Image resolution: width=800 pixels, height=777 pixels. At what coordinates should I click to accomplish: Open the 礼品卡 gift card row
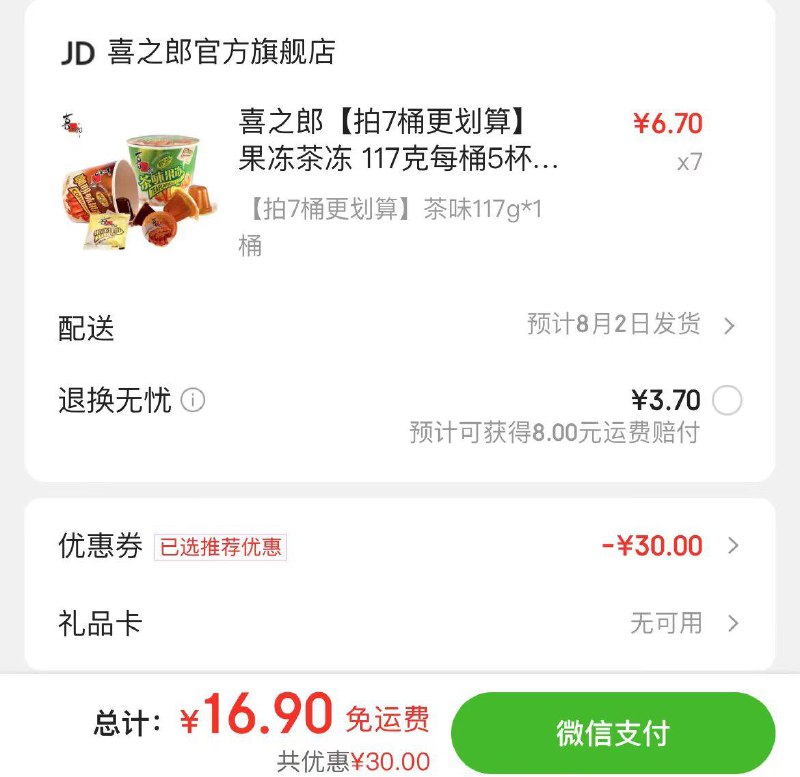[400, 623]
